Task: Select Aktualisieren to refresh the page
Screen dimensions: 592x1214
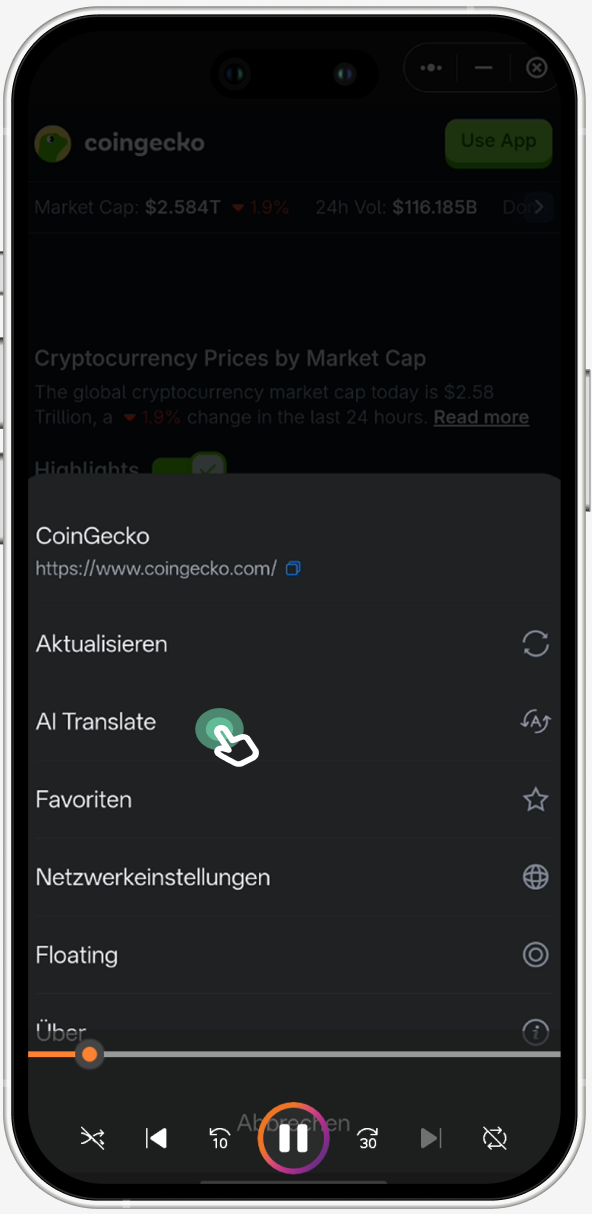Action: 293,644
